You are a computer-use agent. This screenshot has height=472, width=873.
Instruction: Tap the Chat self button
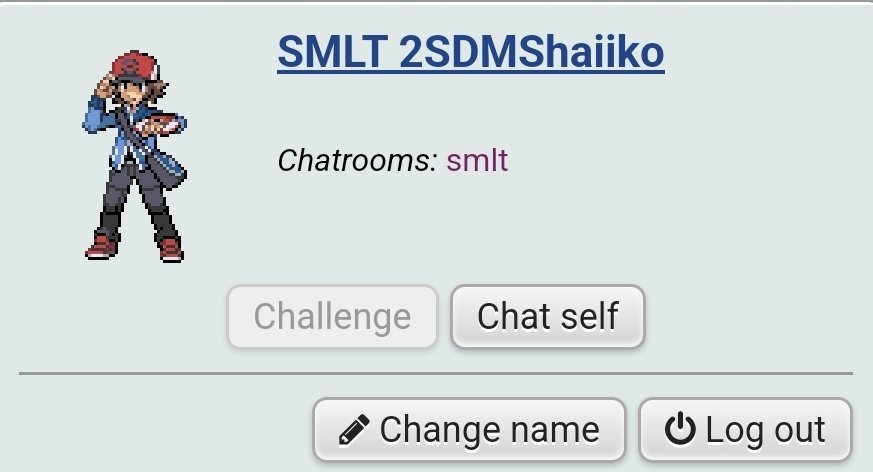tap(547, 317)
